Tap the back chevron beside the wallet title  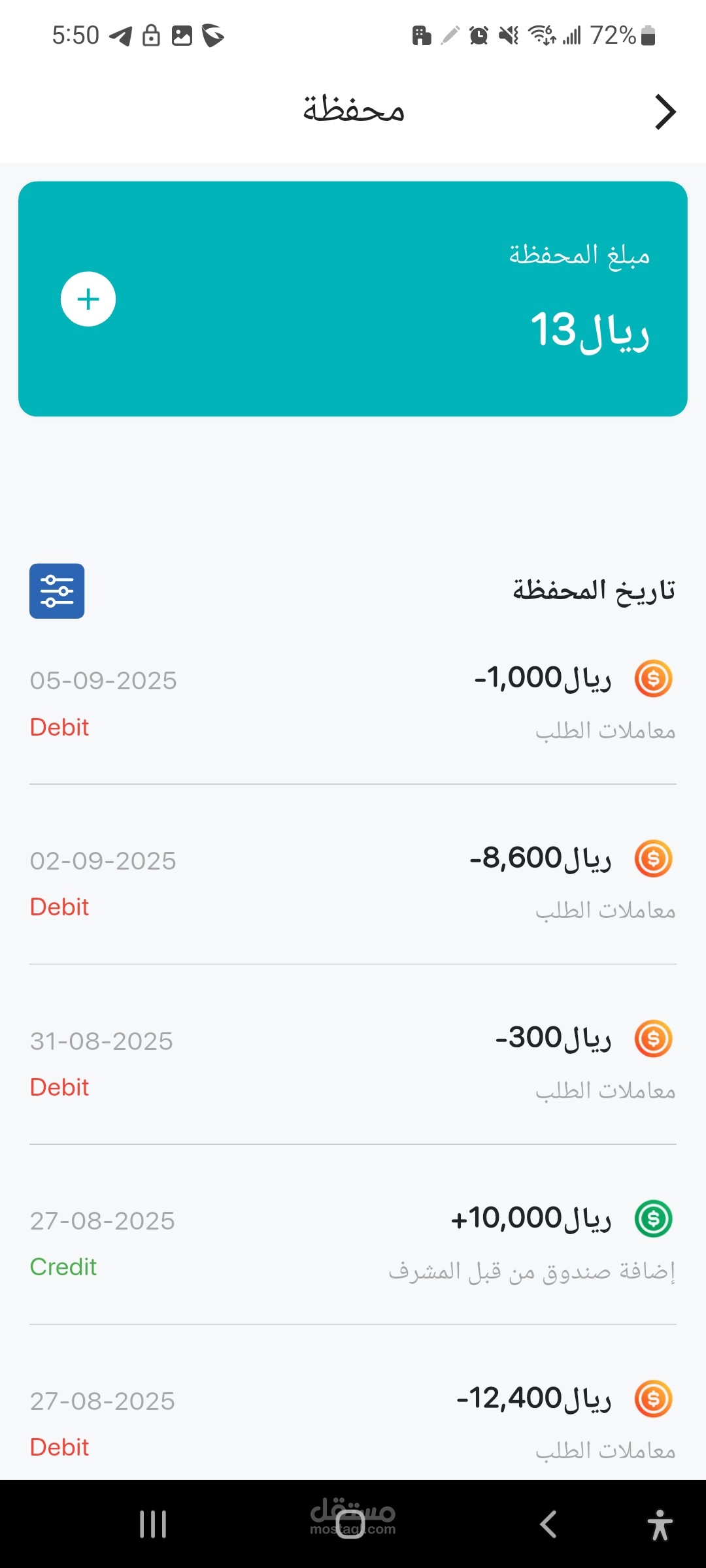pyautogui.click(x=665, y=112)
